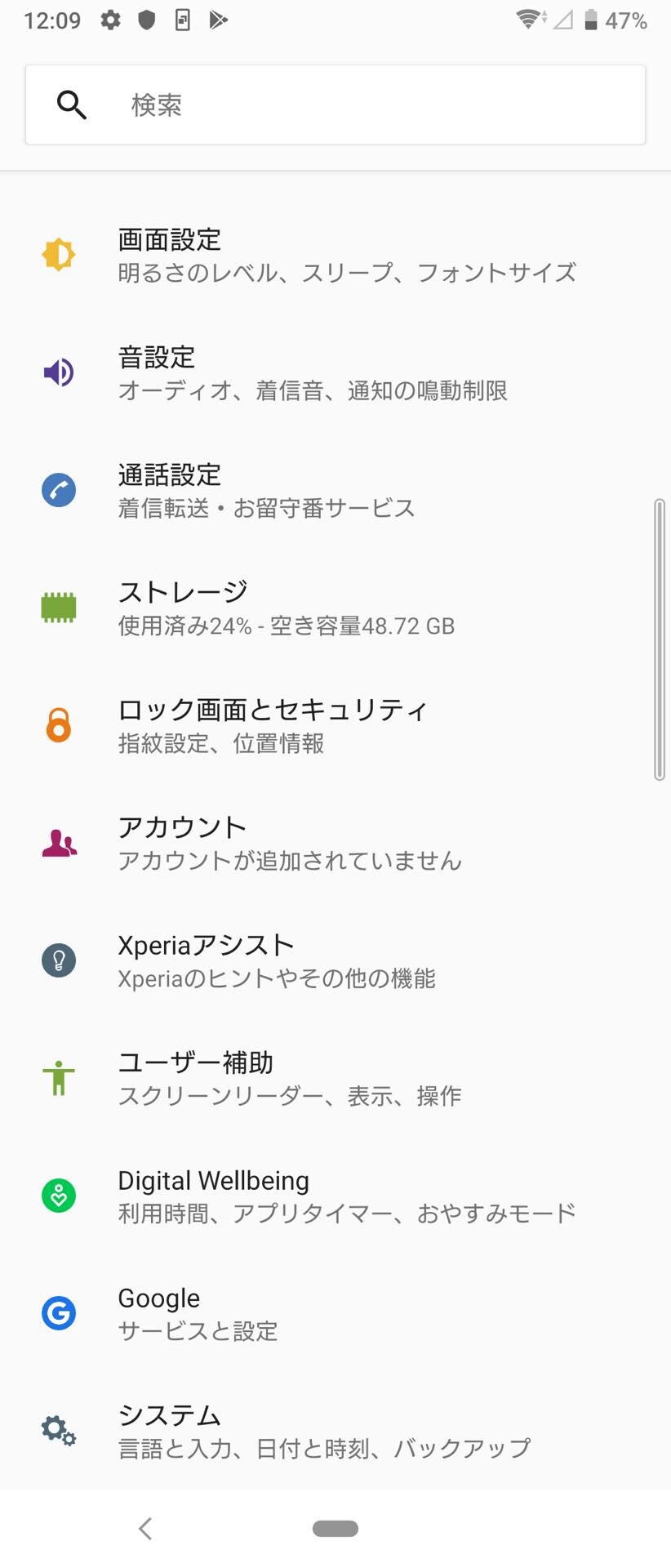The image size is (671, 1568).
Task: Open 通話設定 call settings
Action: 335,490
